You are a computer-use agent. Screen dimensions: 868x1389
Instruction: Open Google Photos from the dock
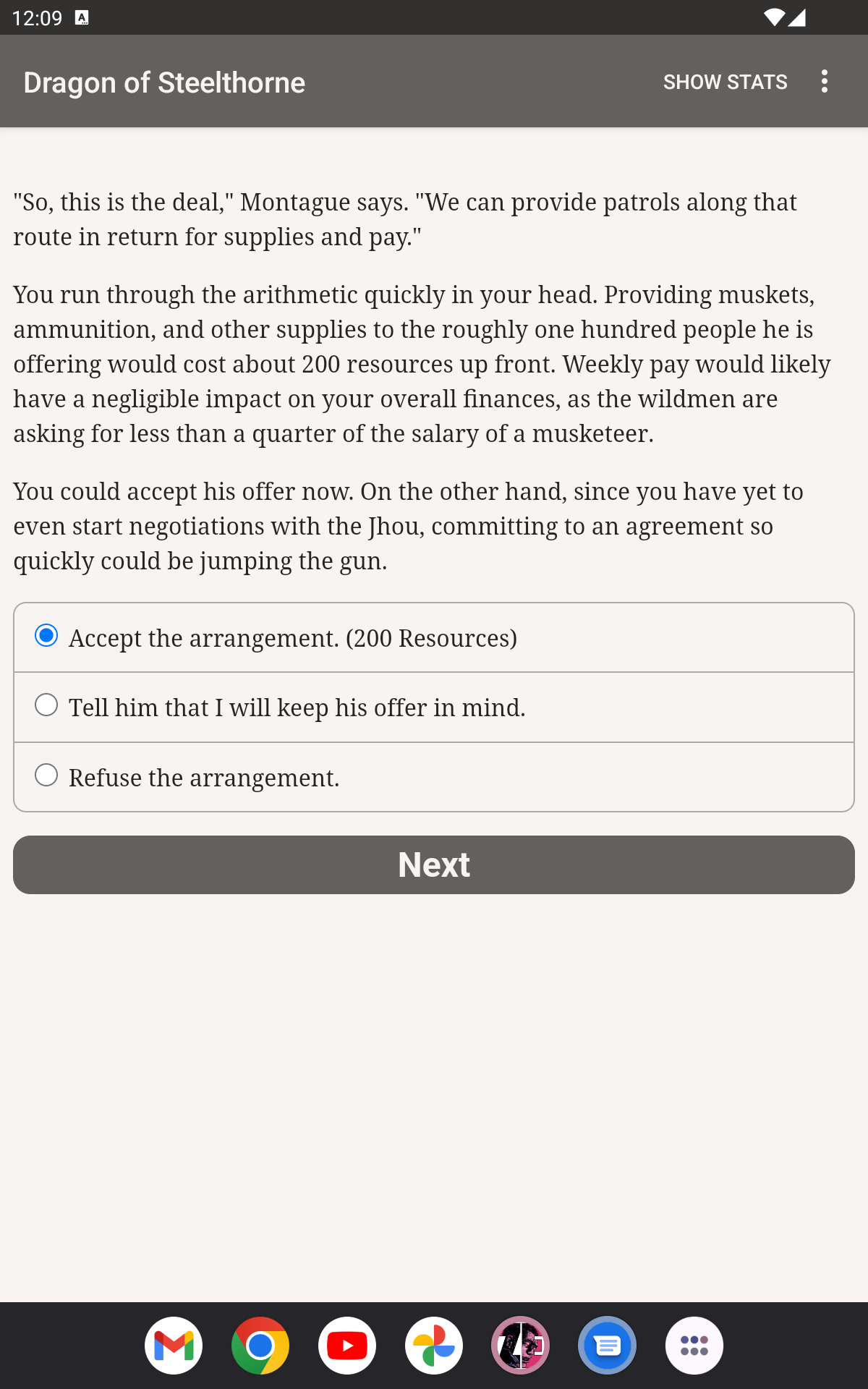pyautogui.click(x=434, y=1346)
